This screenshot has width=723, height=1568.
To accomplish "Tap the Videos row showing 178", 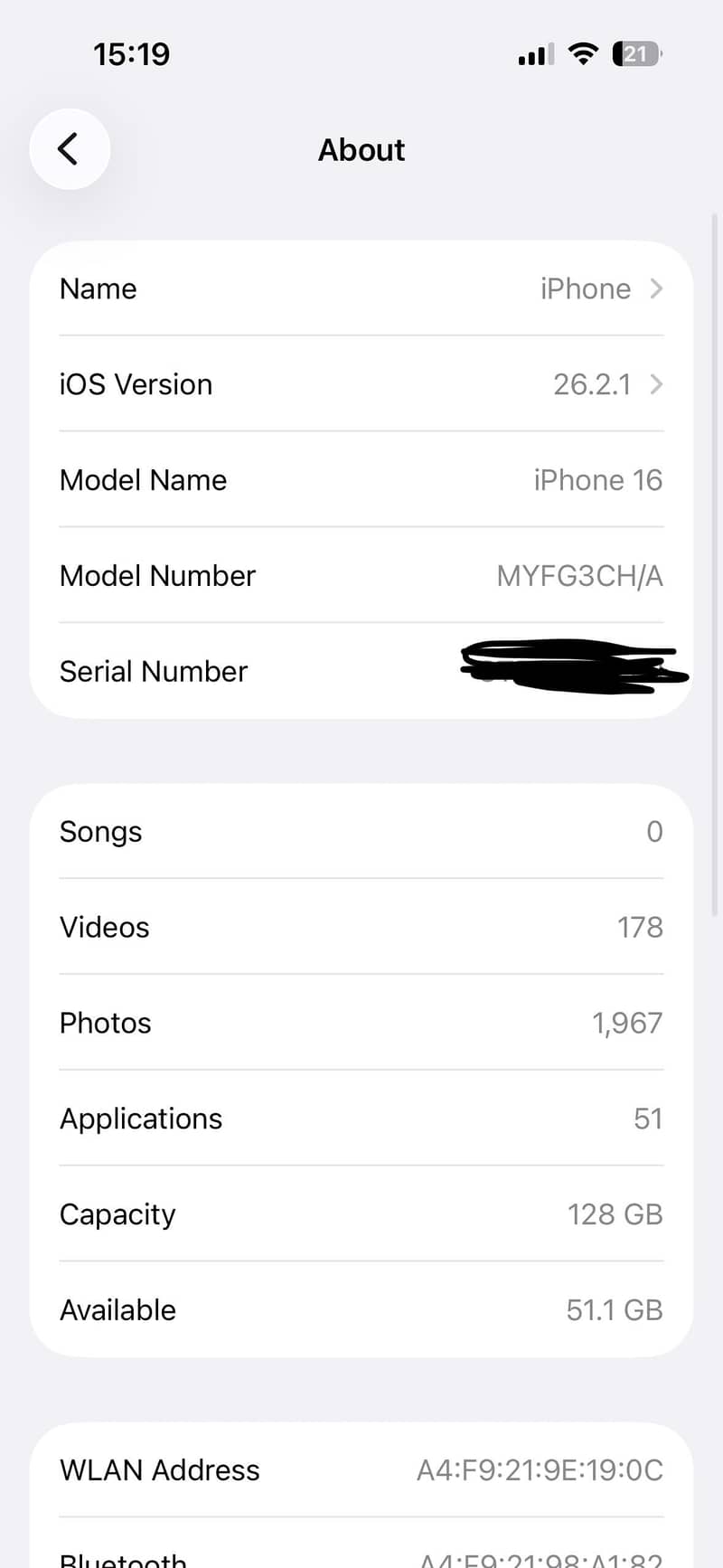I will pos(361,927).
